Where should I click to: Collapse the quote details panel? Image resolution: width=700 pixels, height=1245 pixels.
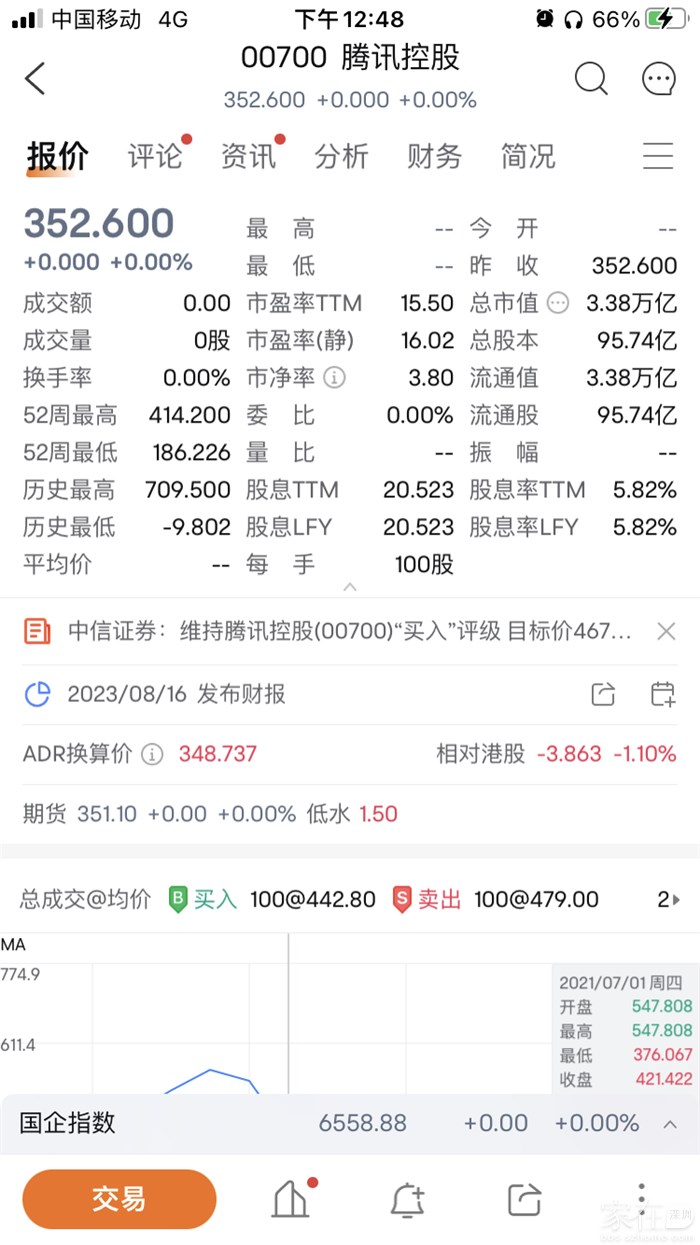[x=349, y=587]
